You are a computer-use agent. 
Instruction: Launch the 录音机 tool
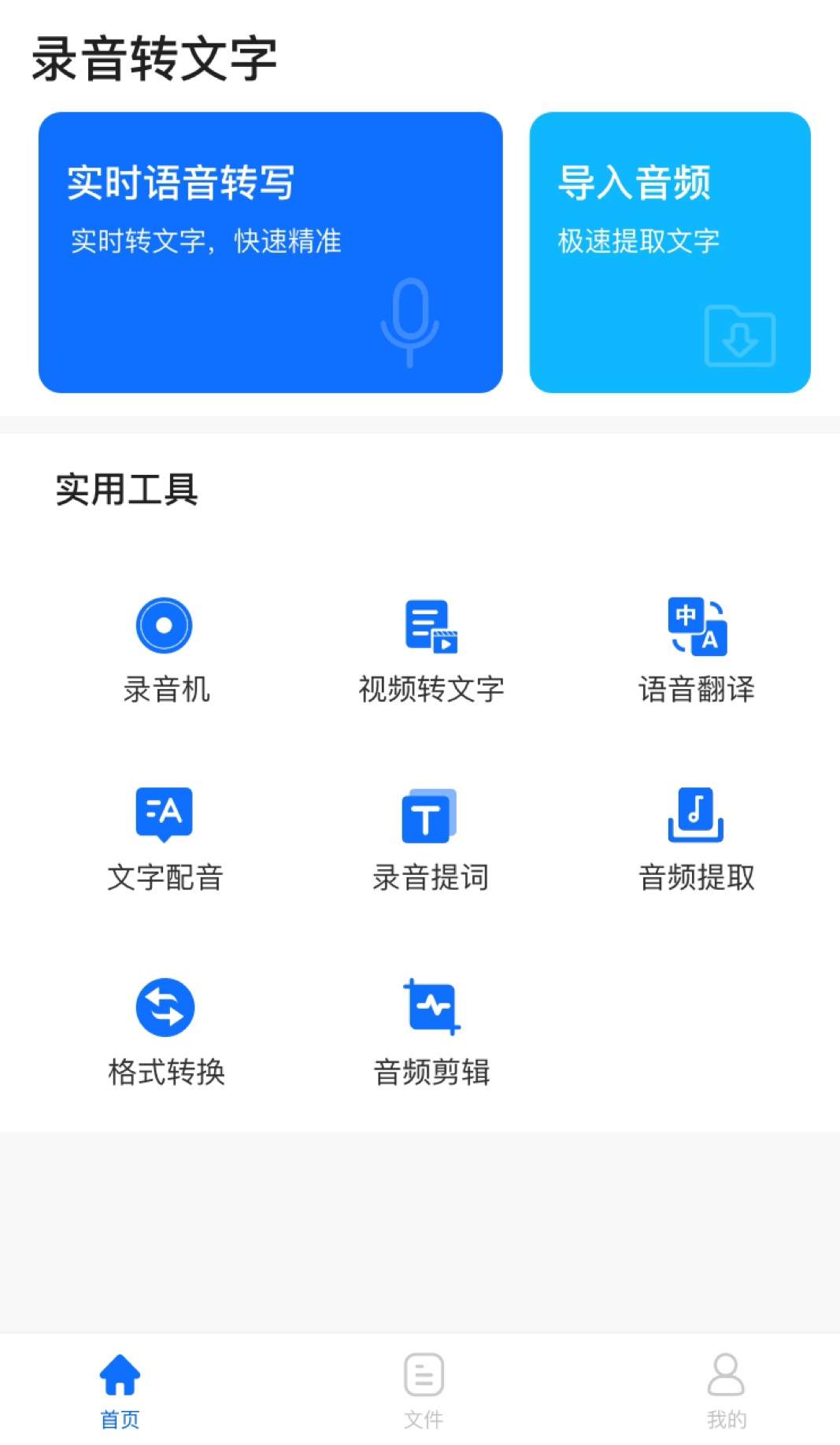(x=165, y=649)
